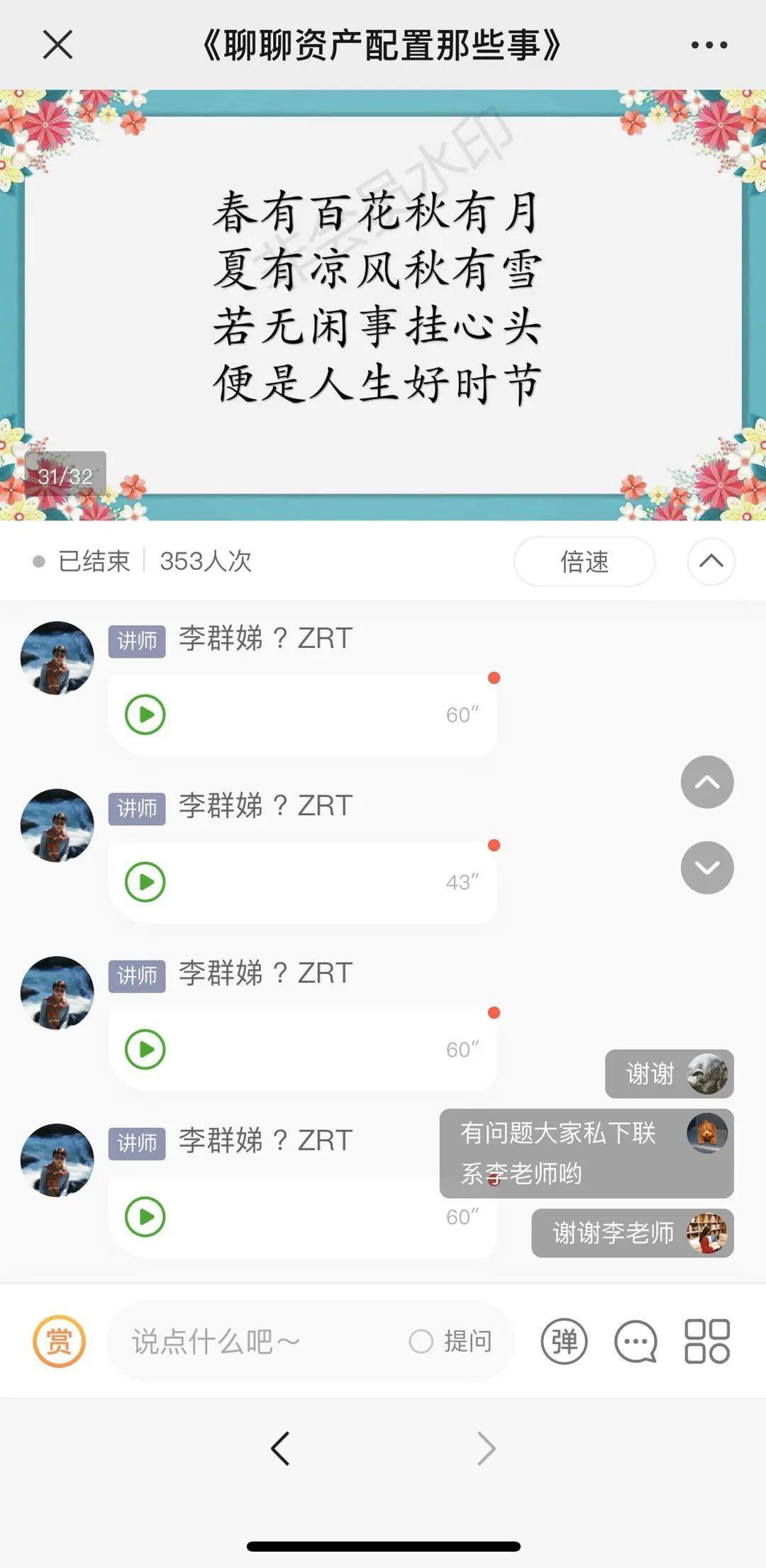This screenshot has height=1568, width=766.
Task: Open the discussion chat bubble icon
Action: coord(635,1341)
